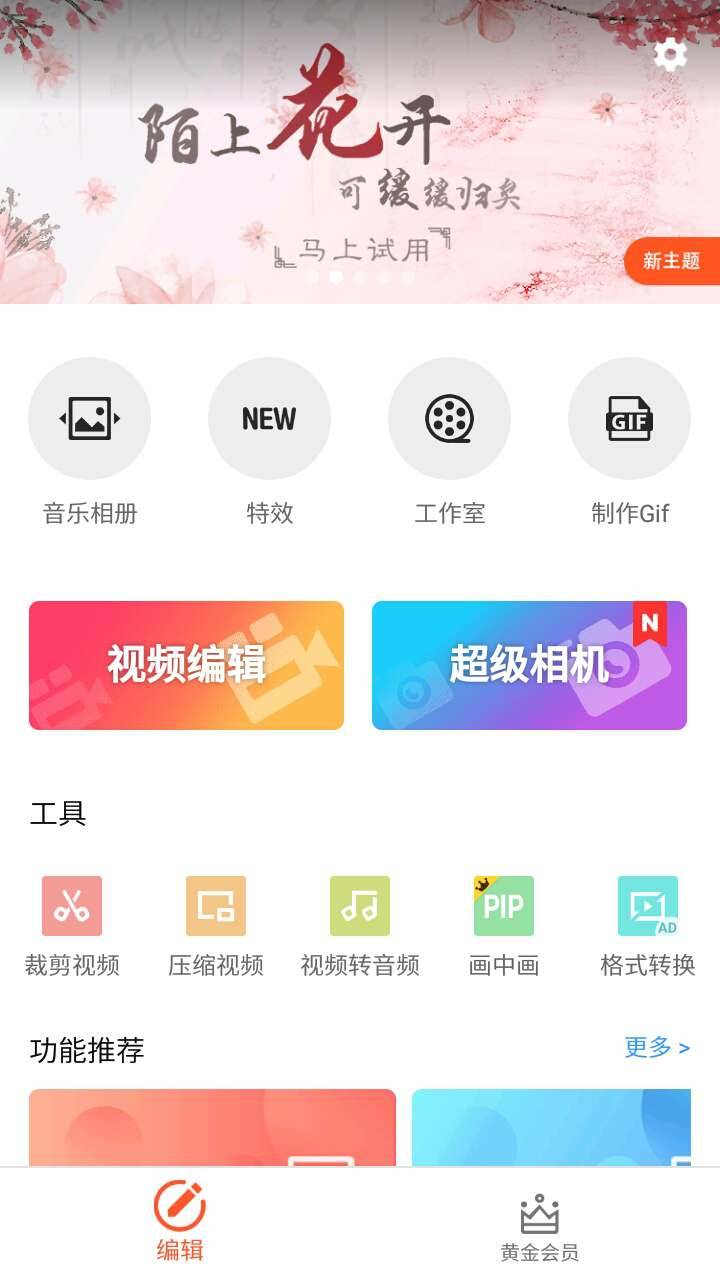View 更多 recommended features
The height and width of the screenshot is (1280, 720).
pyautogui.click(x=657, y=1047)
